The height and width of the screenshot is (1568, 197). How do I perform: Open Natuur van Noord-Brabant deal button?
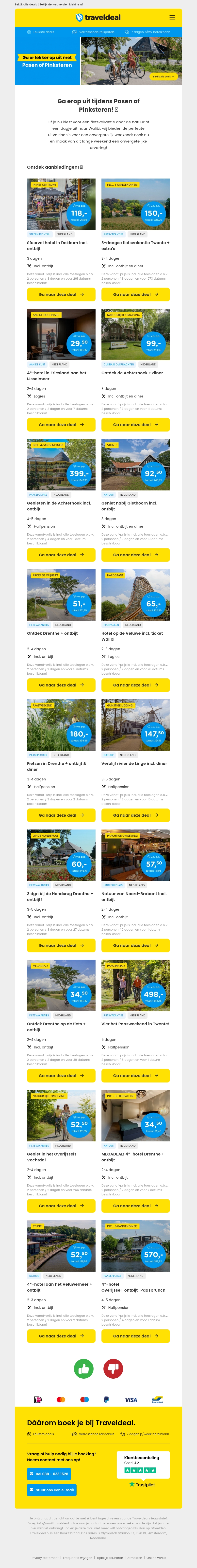135,945
